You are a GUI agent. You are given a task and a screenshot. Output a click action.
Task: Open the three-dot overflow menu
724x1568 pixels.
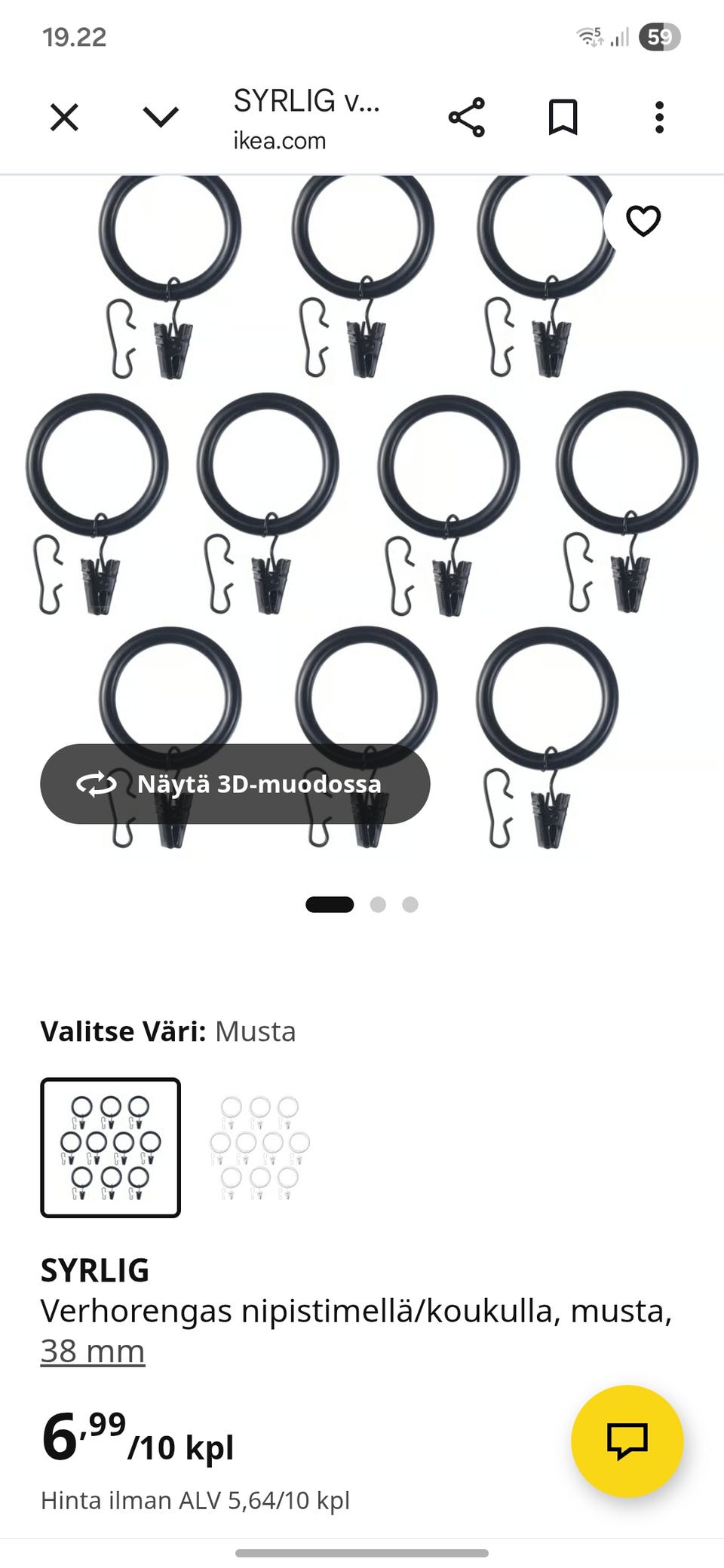pos(658,116)
